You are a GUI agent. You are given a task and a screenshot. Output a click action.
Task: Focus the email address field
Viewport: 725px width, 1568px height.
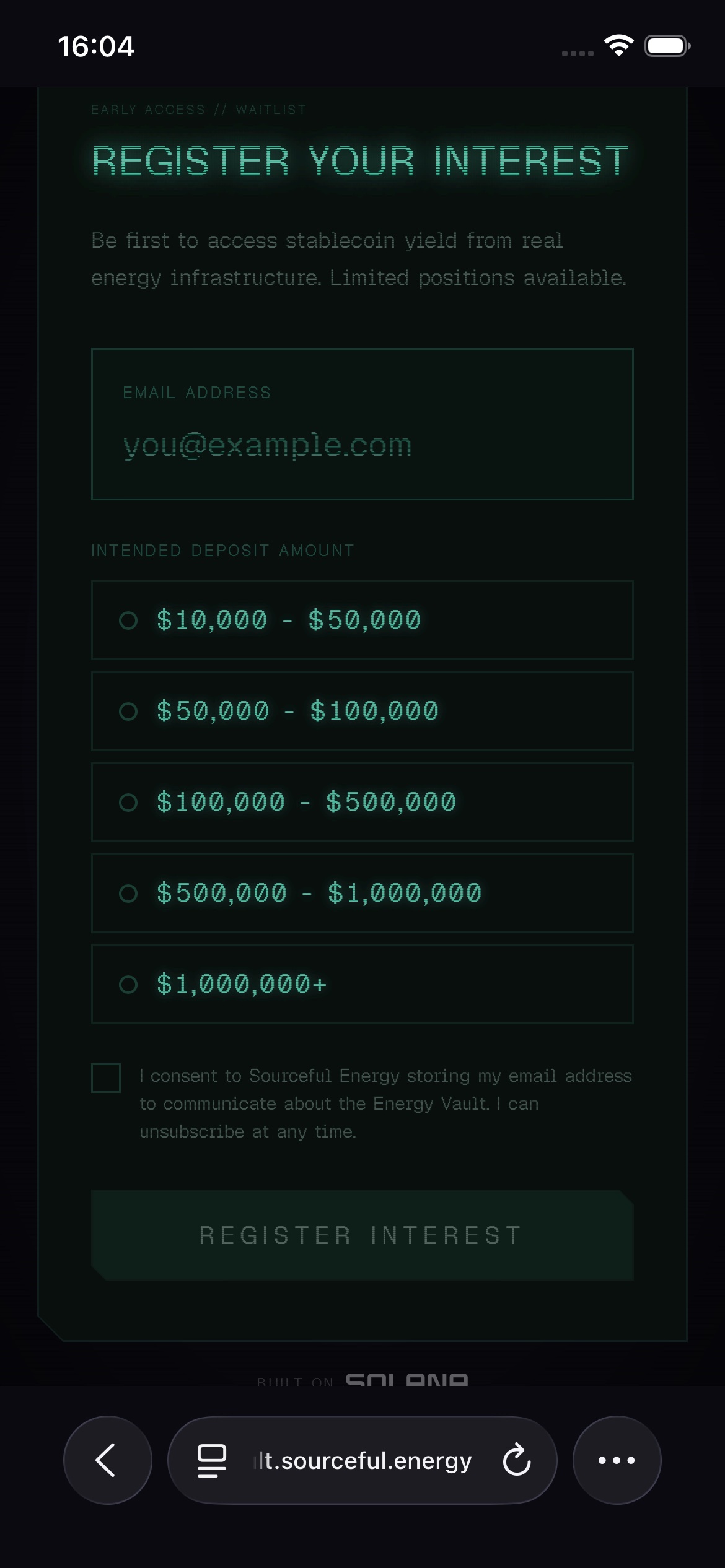362,445
